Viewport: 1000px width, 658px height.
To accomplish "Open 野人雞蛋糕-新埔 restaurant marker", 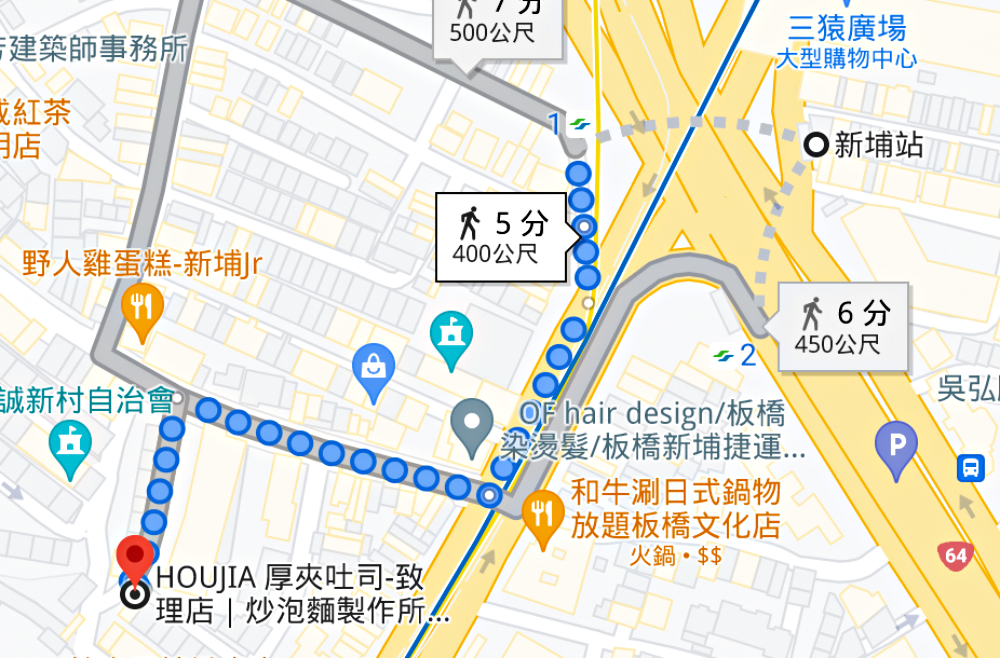I will point(141,307).
